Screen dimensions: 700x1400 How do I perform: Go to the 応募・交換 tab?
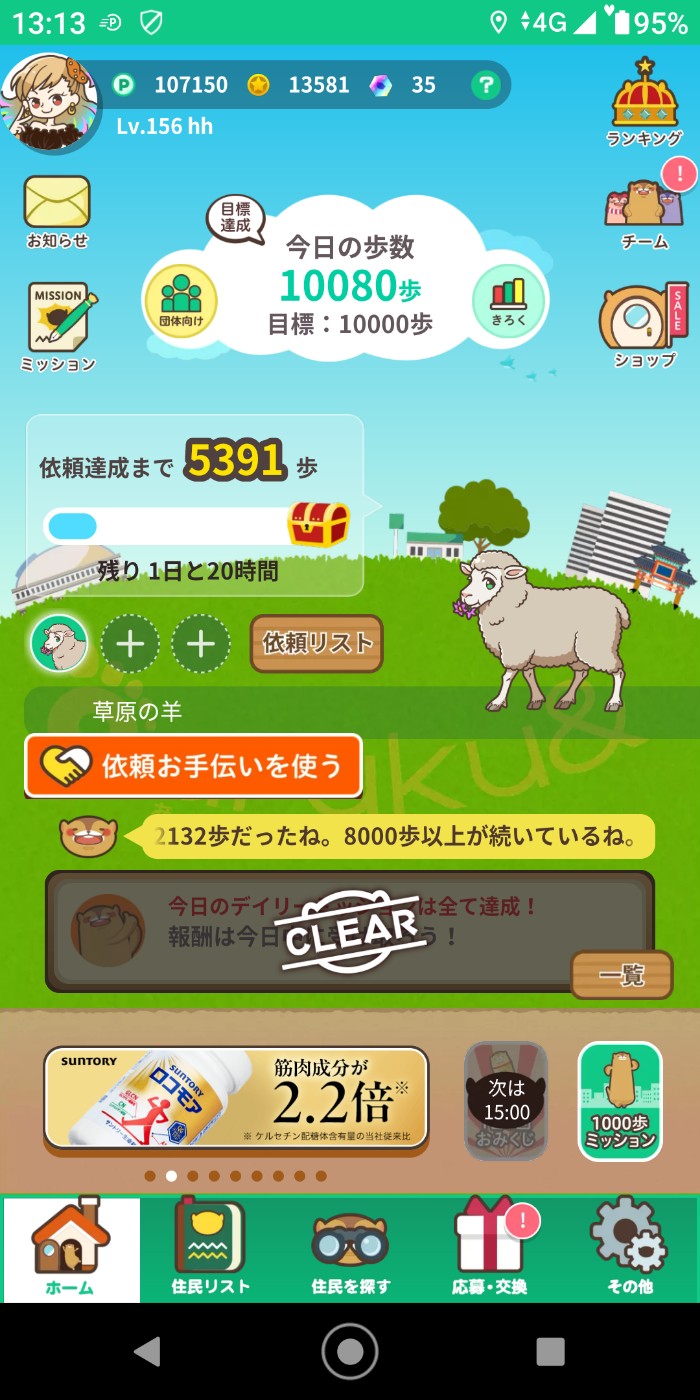click(489, 1249)
